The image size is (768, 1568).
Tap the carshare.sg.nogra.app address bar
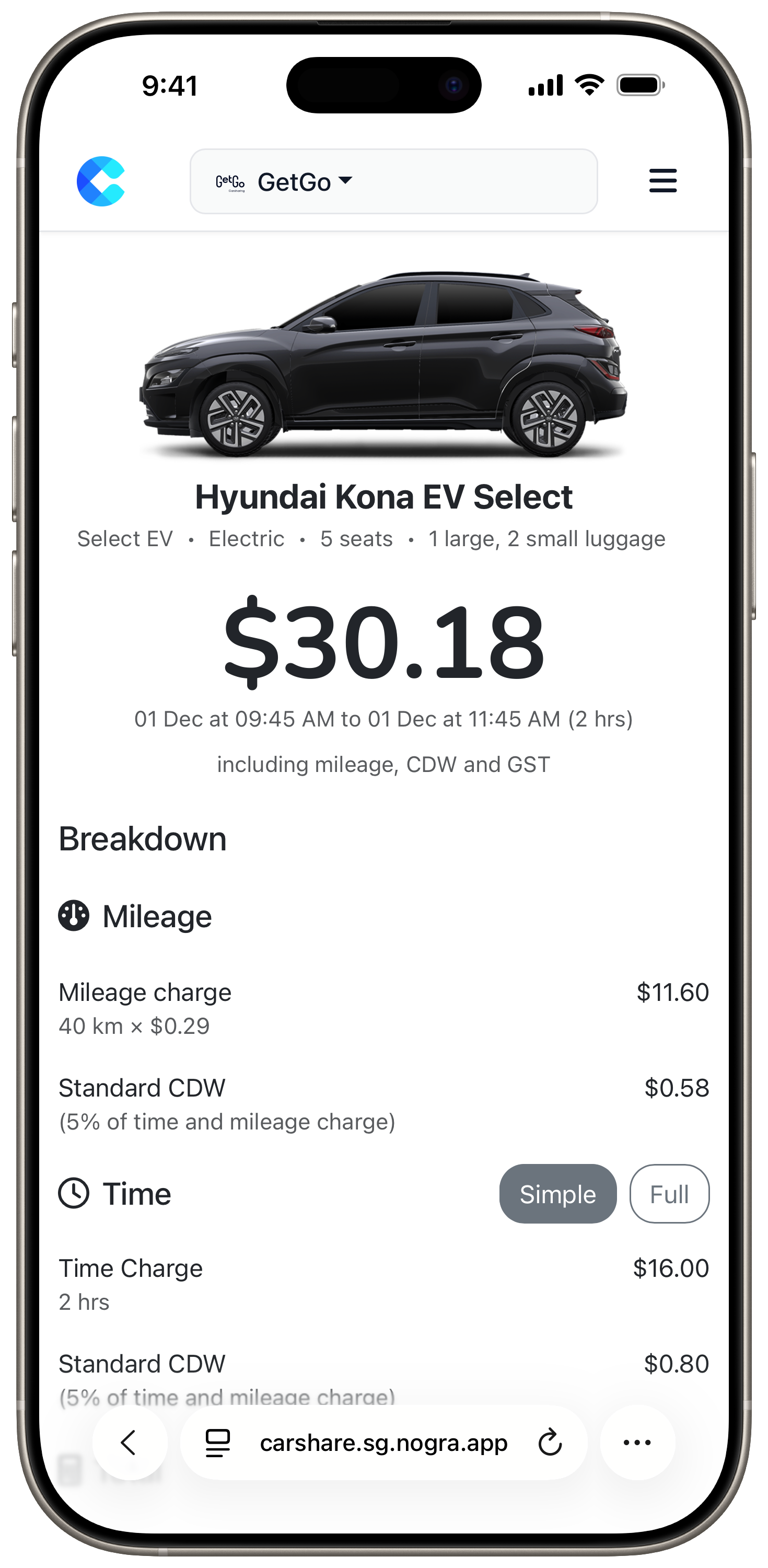pyautogui.click(x=383, y=1443)
